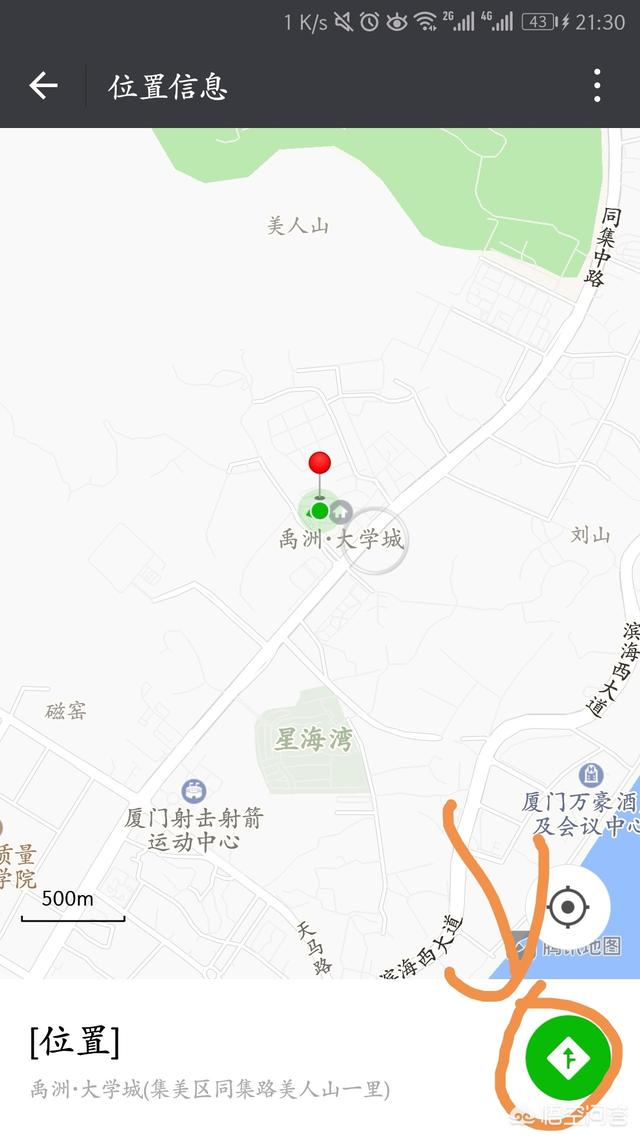Go back using the top-left arrow

tap(43, 86)
